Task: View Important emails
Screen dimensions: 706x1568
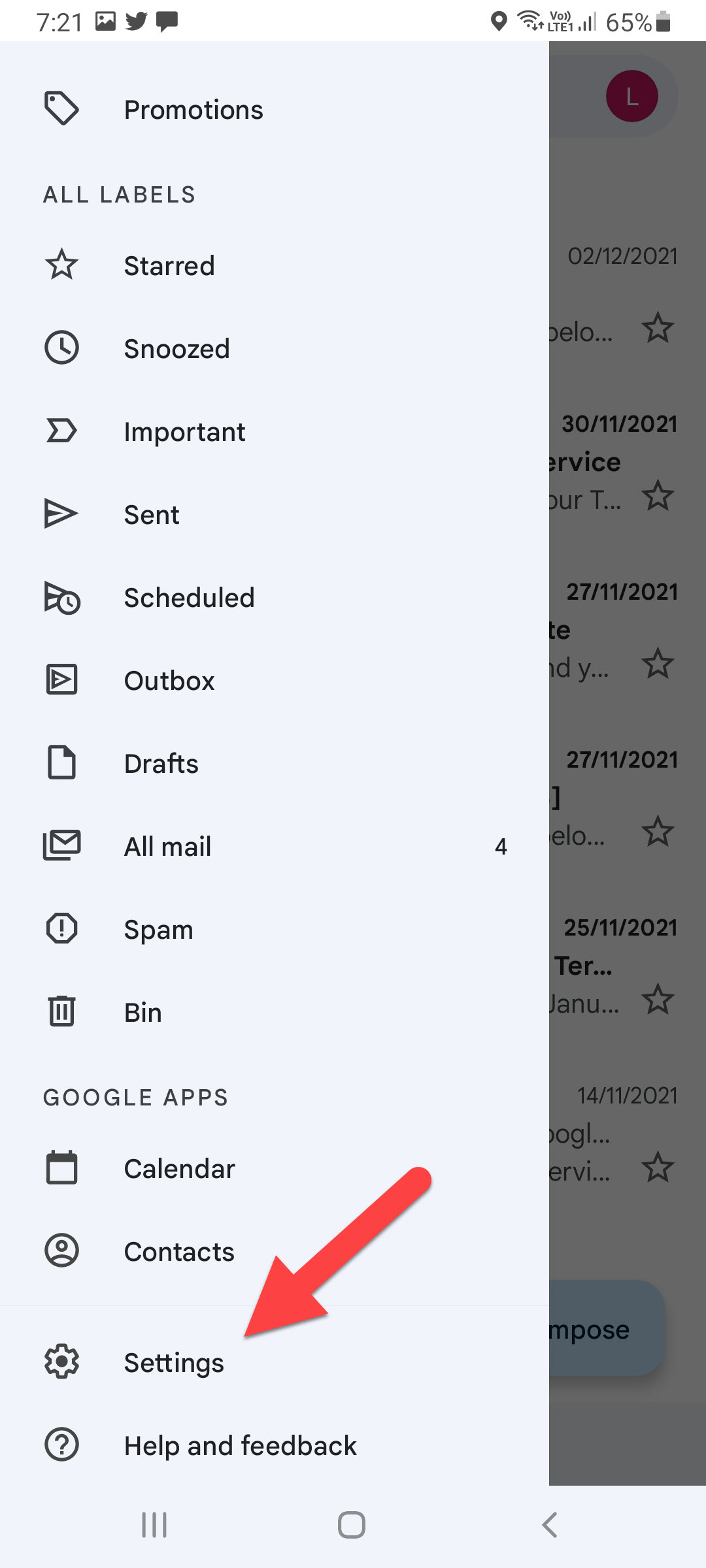Action: point(184,432)
